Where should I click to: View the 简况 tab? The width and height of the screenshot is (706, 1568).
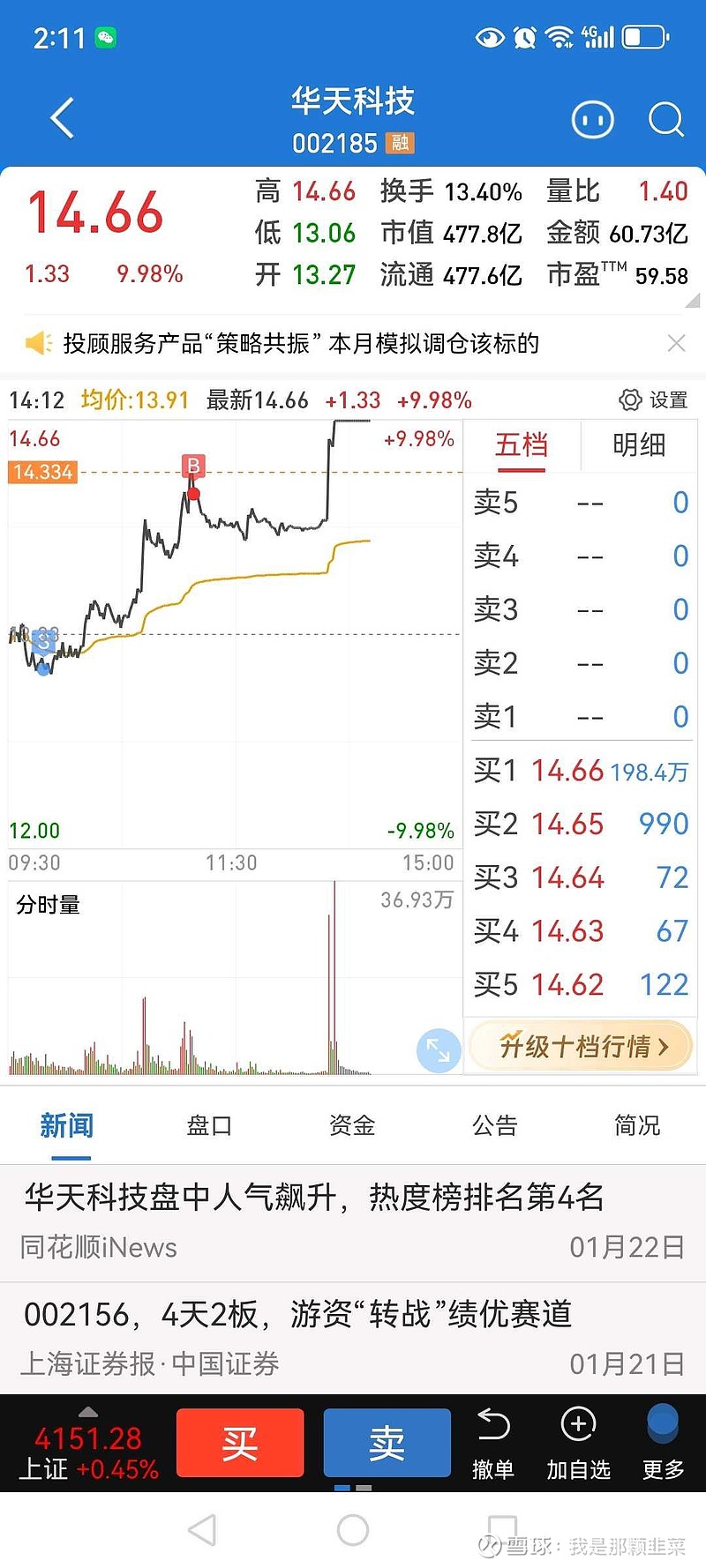636,1125
